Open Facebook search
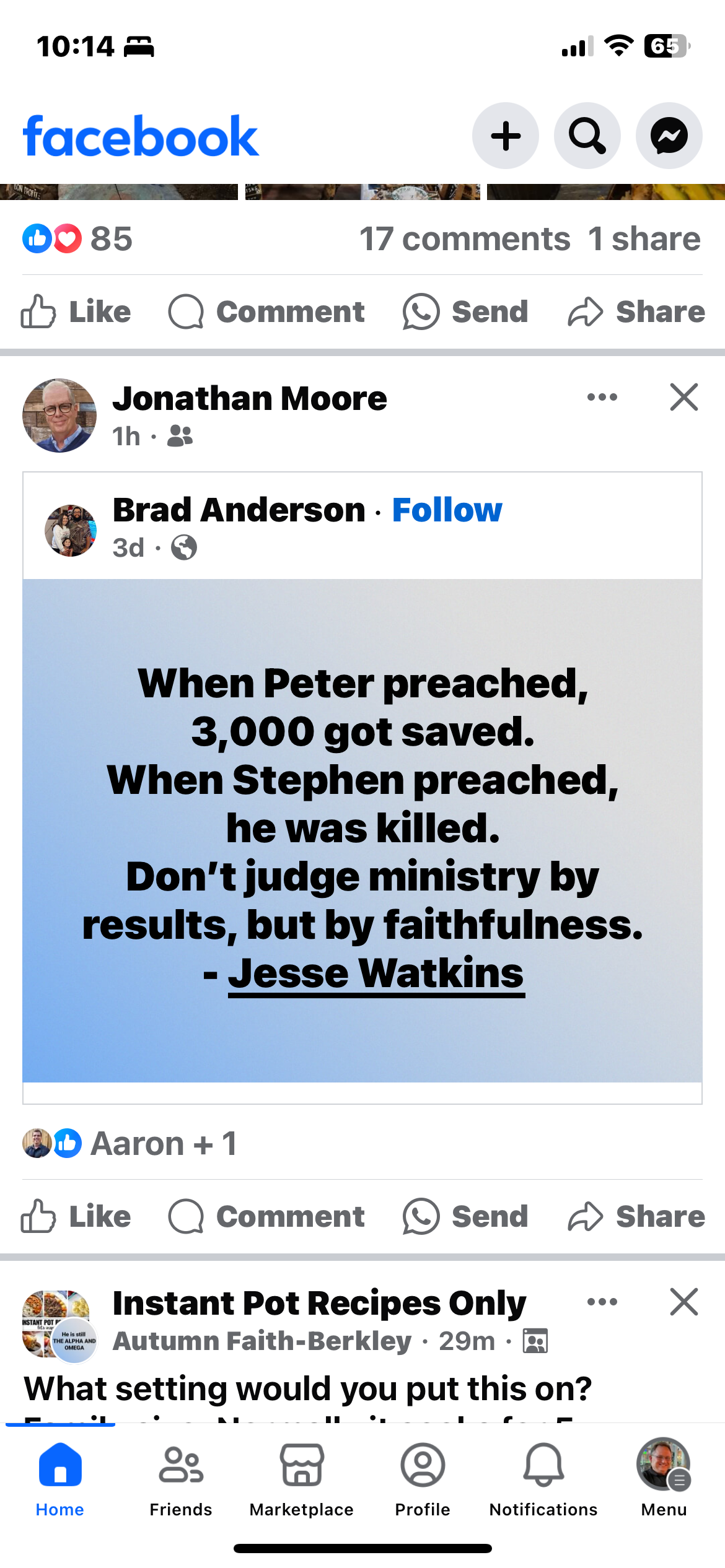 point(587,136)
